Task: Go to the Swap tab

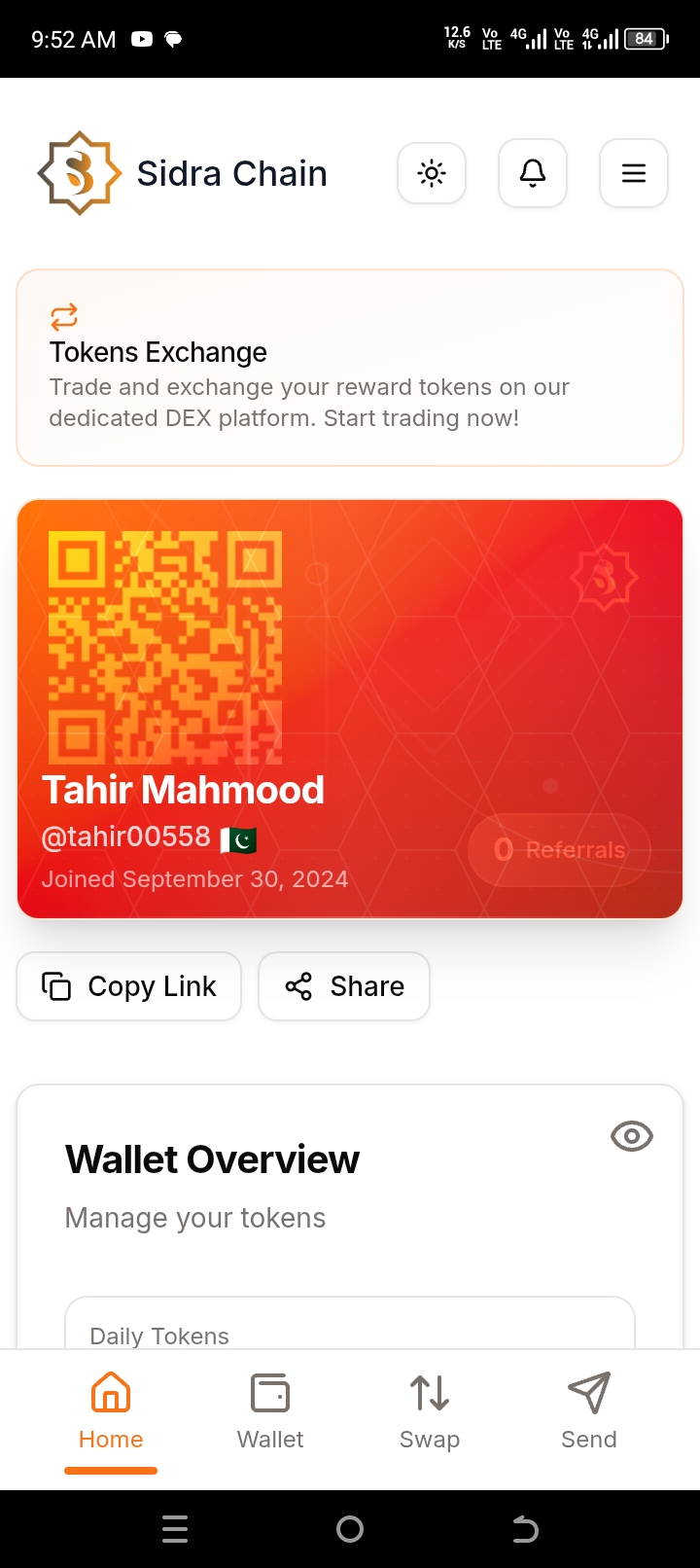Action: (x=430, y=1408)
